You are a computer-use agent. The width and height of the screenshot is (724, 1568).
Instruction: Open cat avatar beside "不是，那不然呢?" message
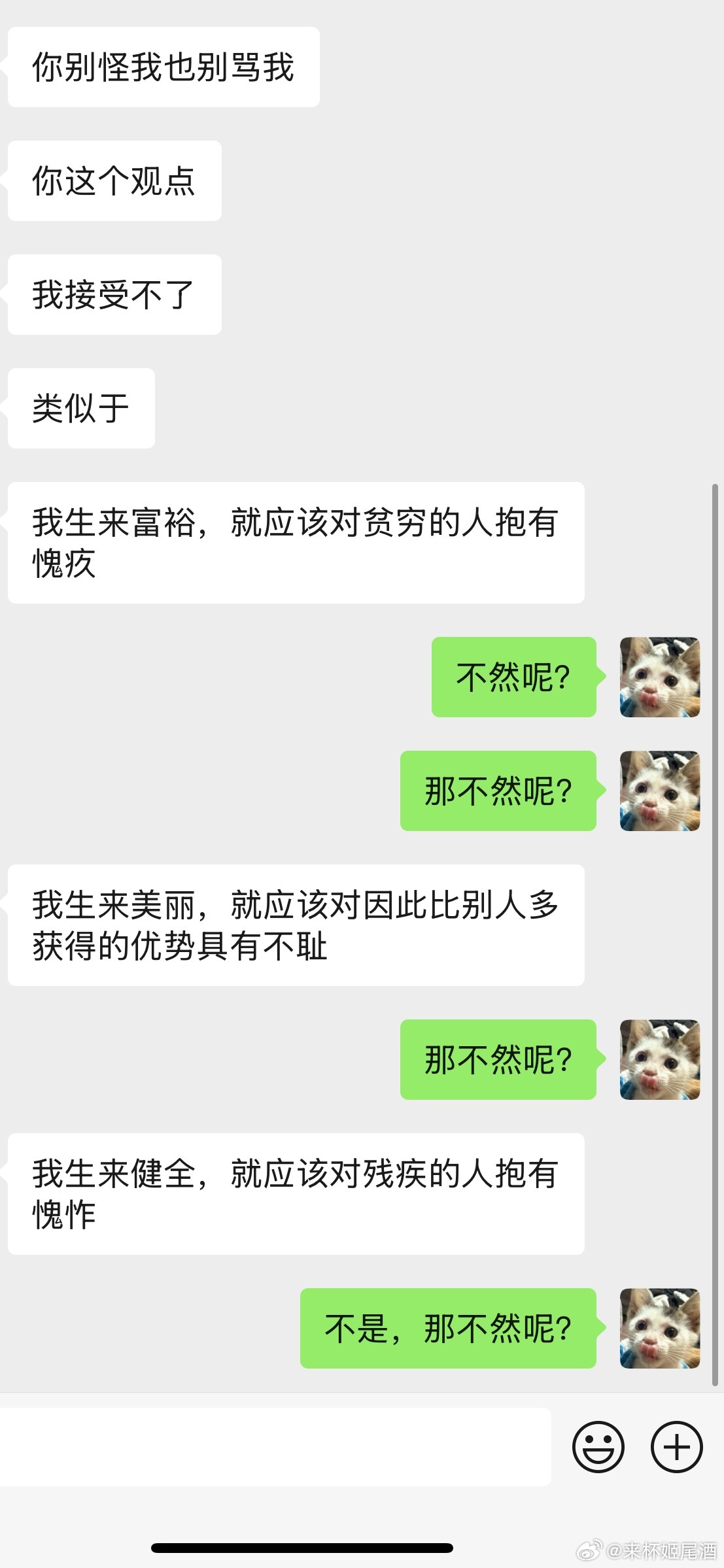click(x=659, y=1328)
